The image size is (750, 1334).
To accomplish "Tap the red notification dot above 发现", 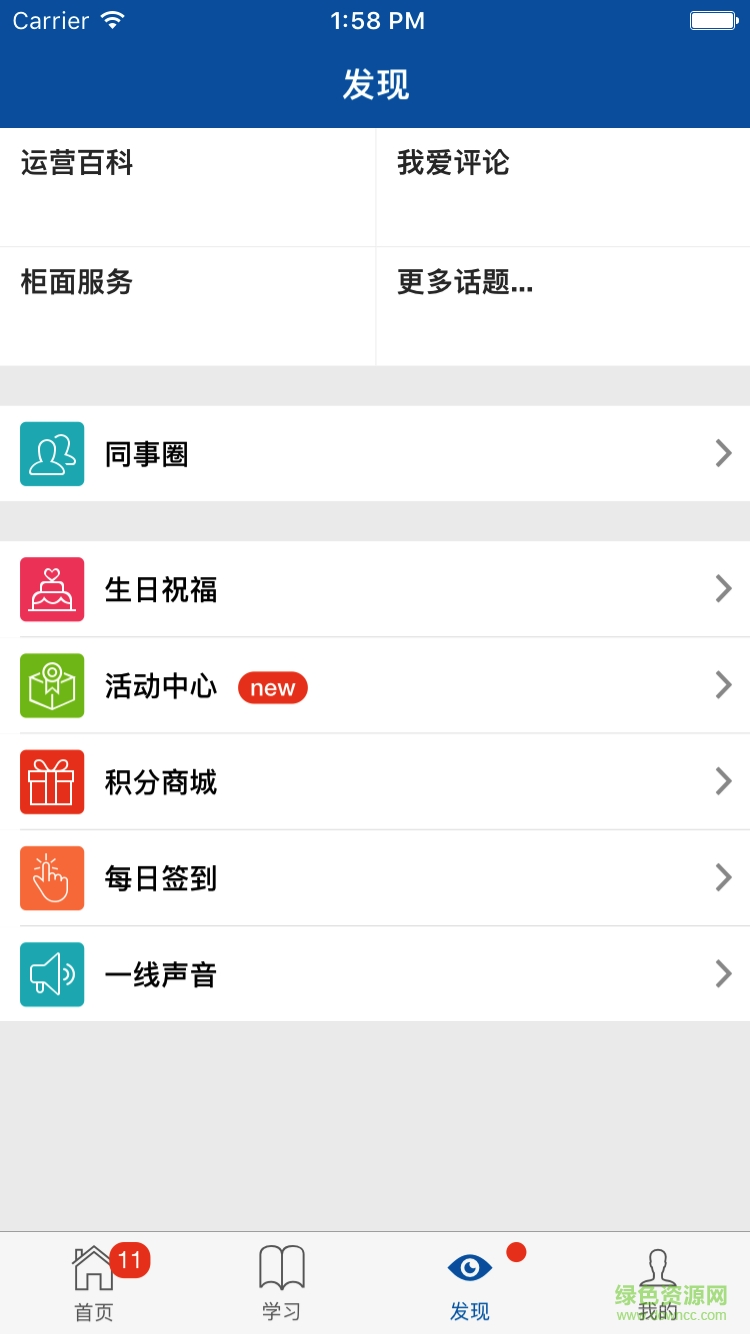I will [516, 1250].
